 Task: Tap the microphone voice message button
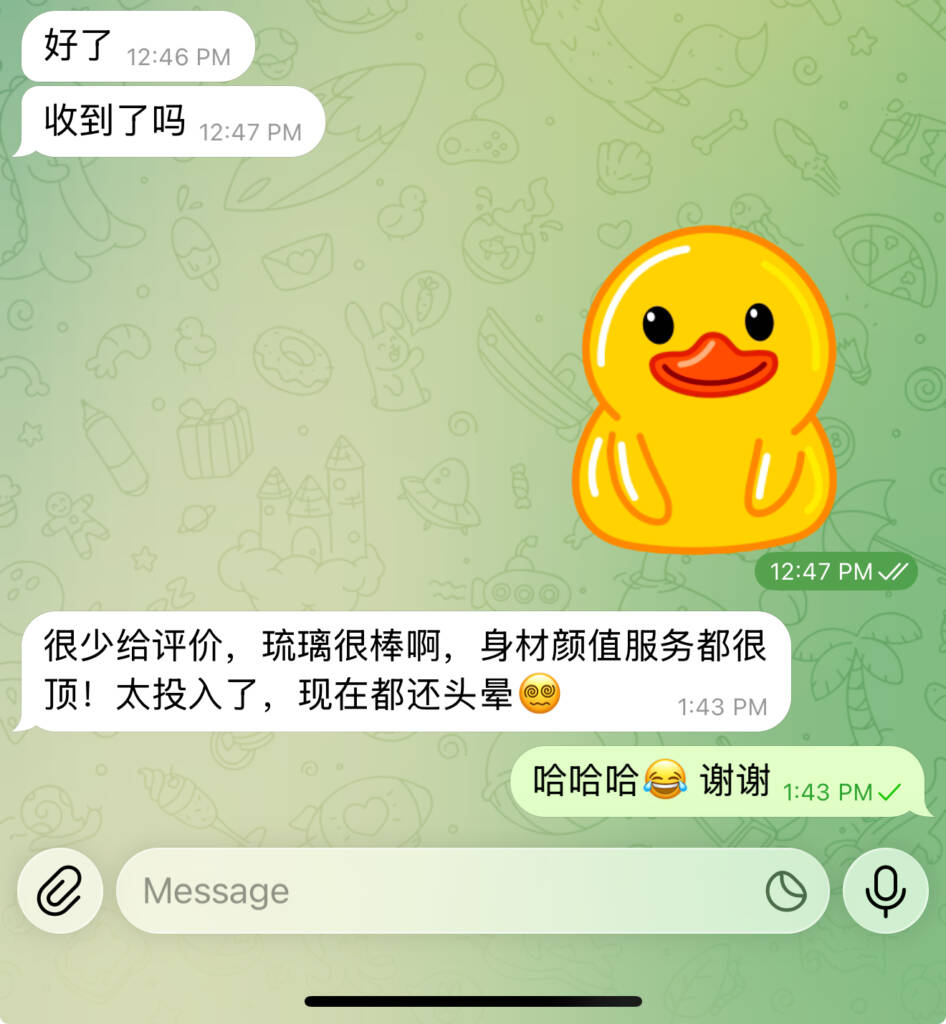885,890
